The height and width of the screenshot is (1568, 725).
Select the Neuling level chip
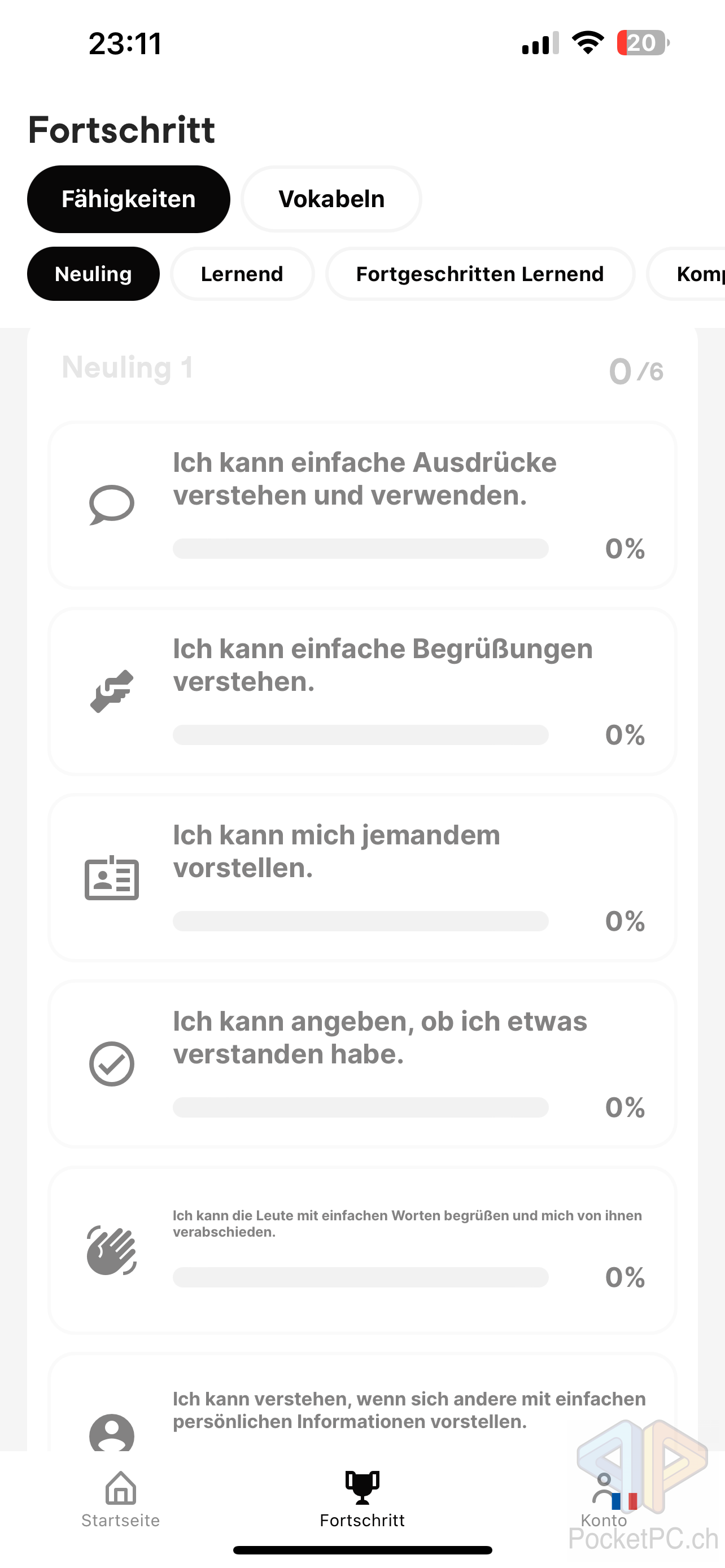click(93, 274)
